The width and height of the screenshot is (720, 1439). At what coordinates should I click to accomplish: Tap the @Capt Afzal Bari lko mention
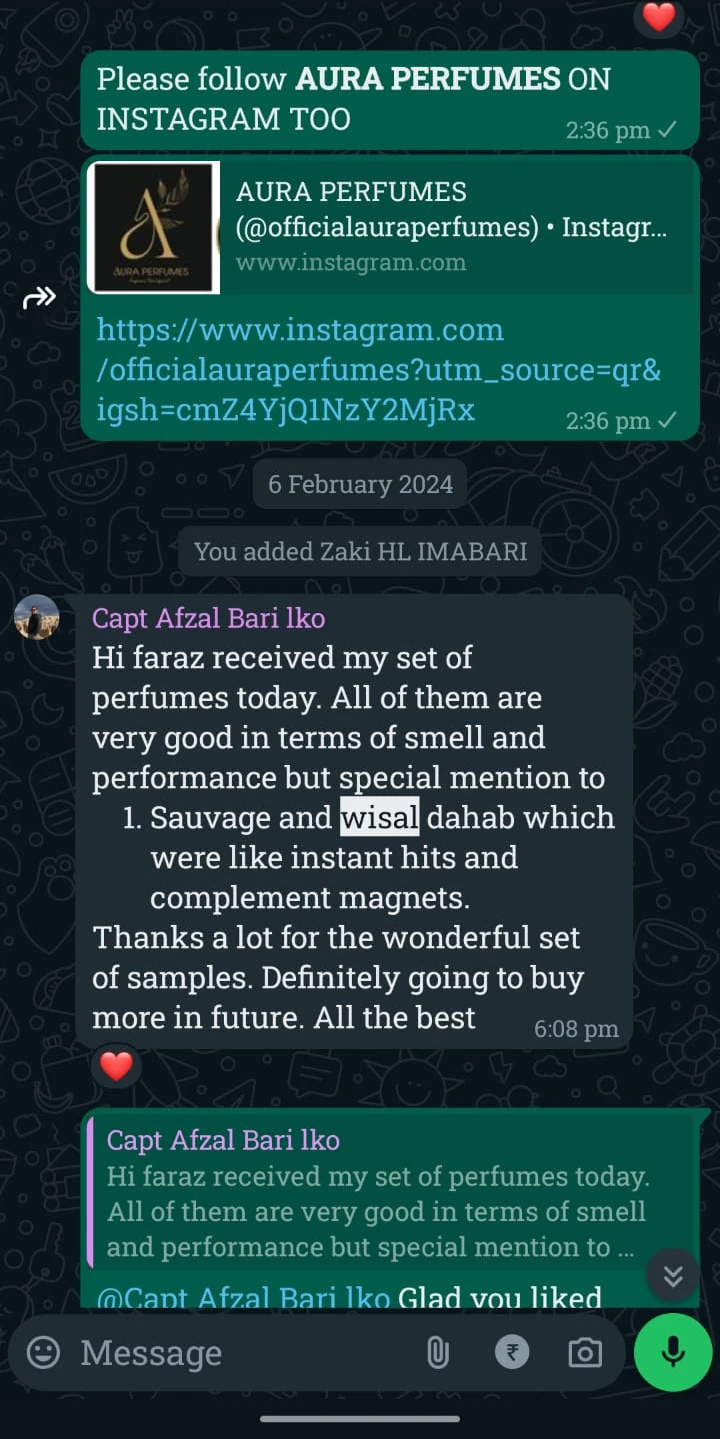pos(243,1298)
